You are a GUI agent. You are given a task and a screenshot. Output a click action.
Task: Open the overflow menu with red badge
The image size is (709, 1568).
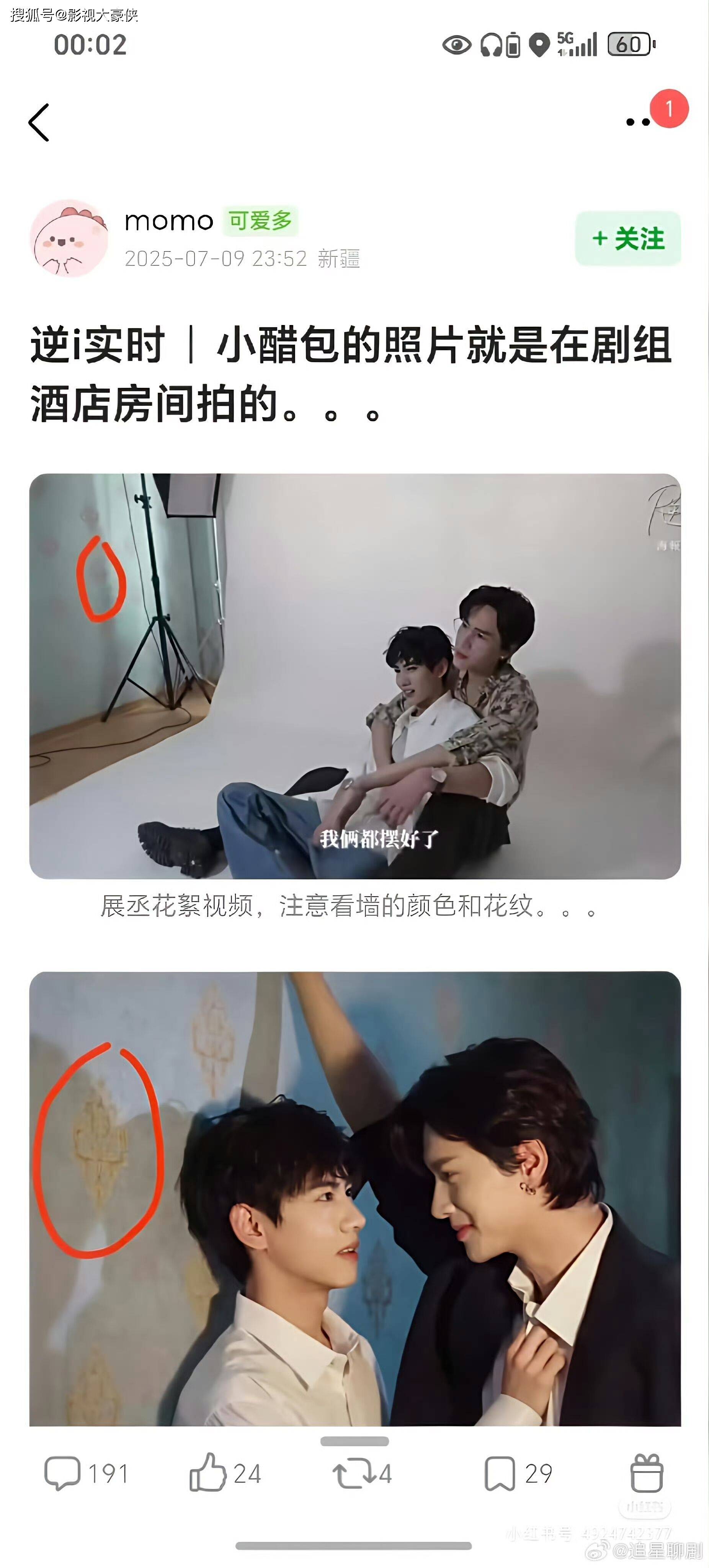point(639,122)
